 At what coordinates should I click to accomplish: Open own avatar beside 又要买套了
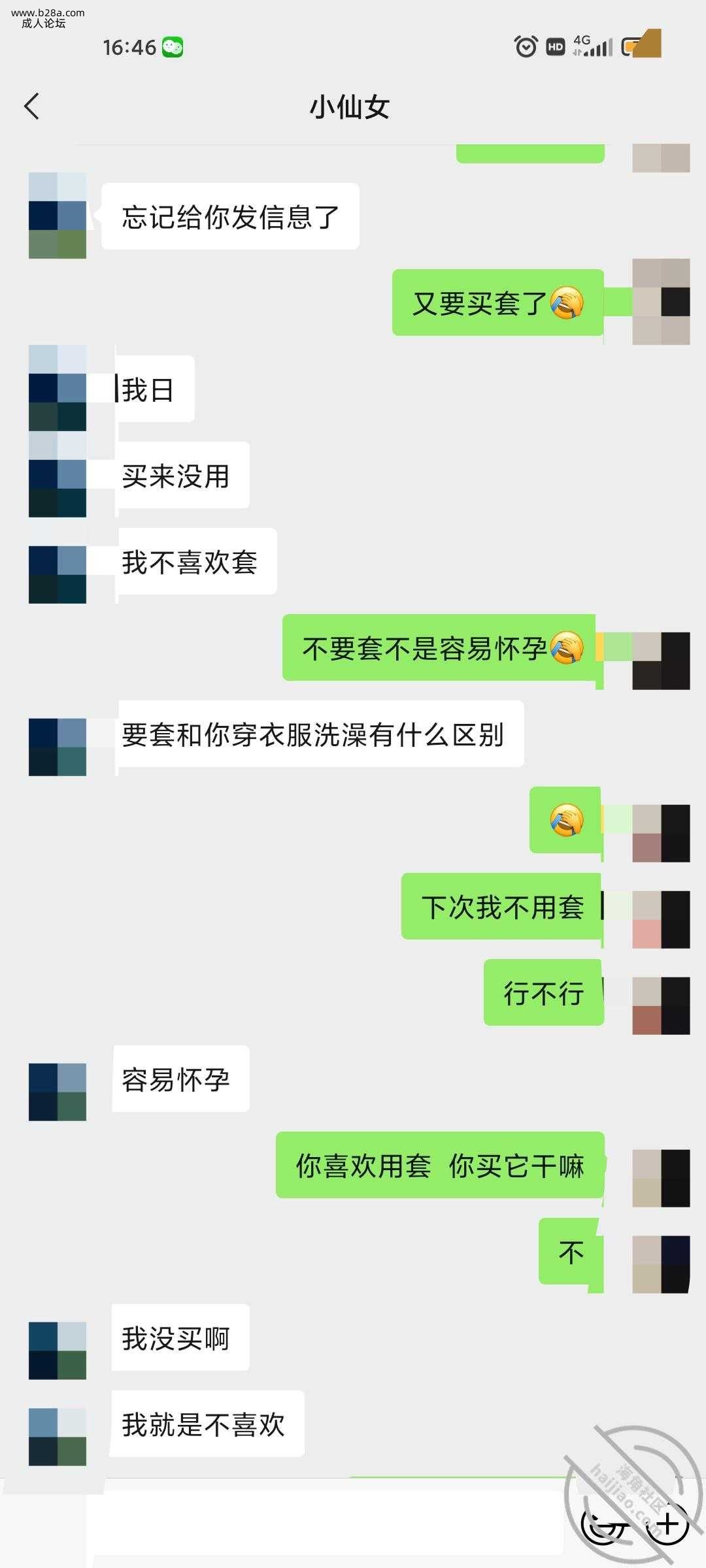(661, 302)
